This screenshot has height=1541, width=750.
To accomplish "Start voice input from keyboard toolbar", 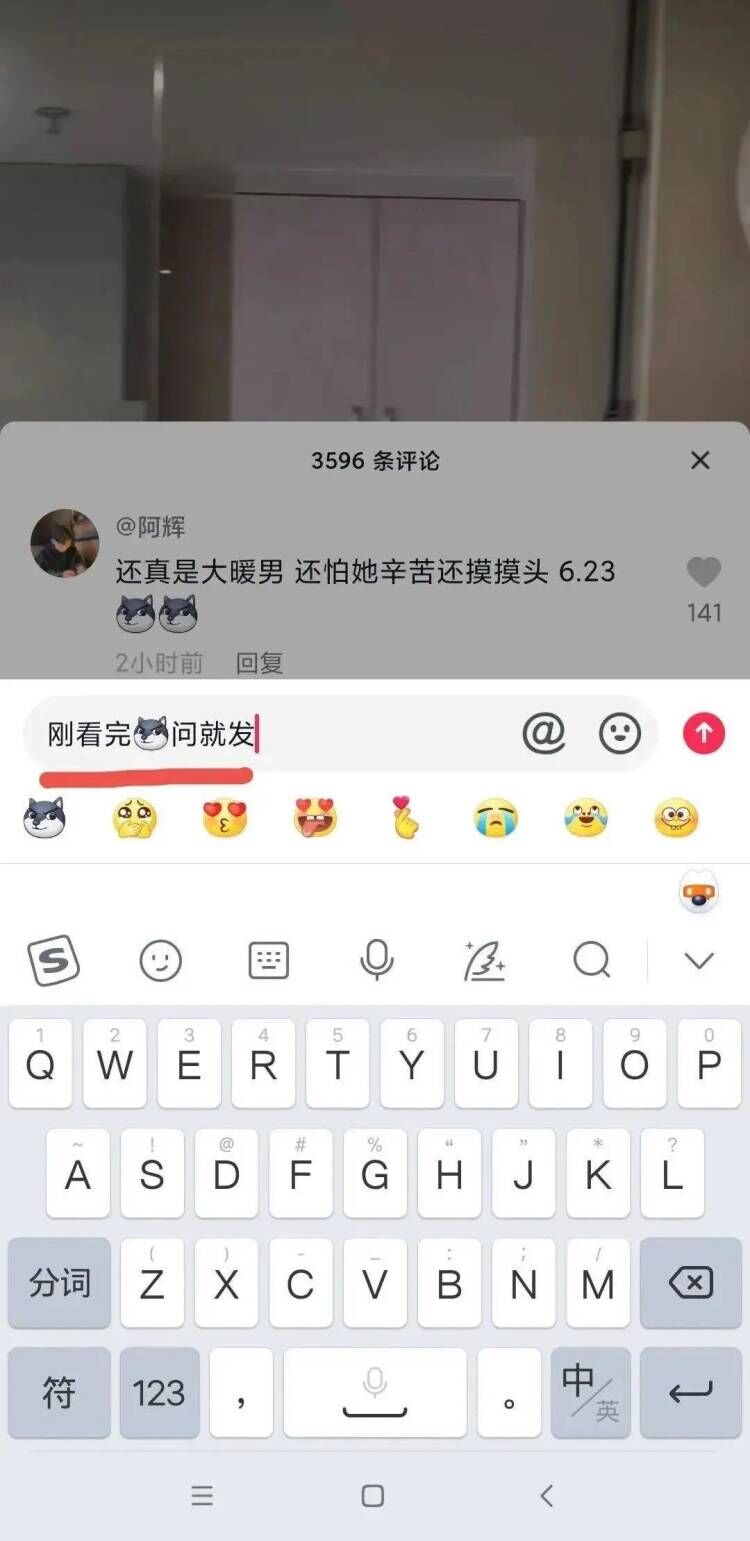I will point(376,961).
